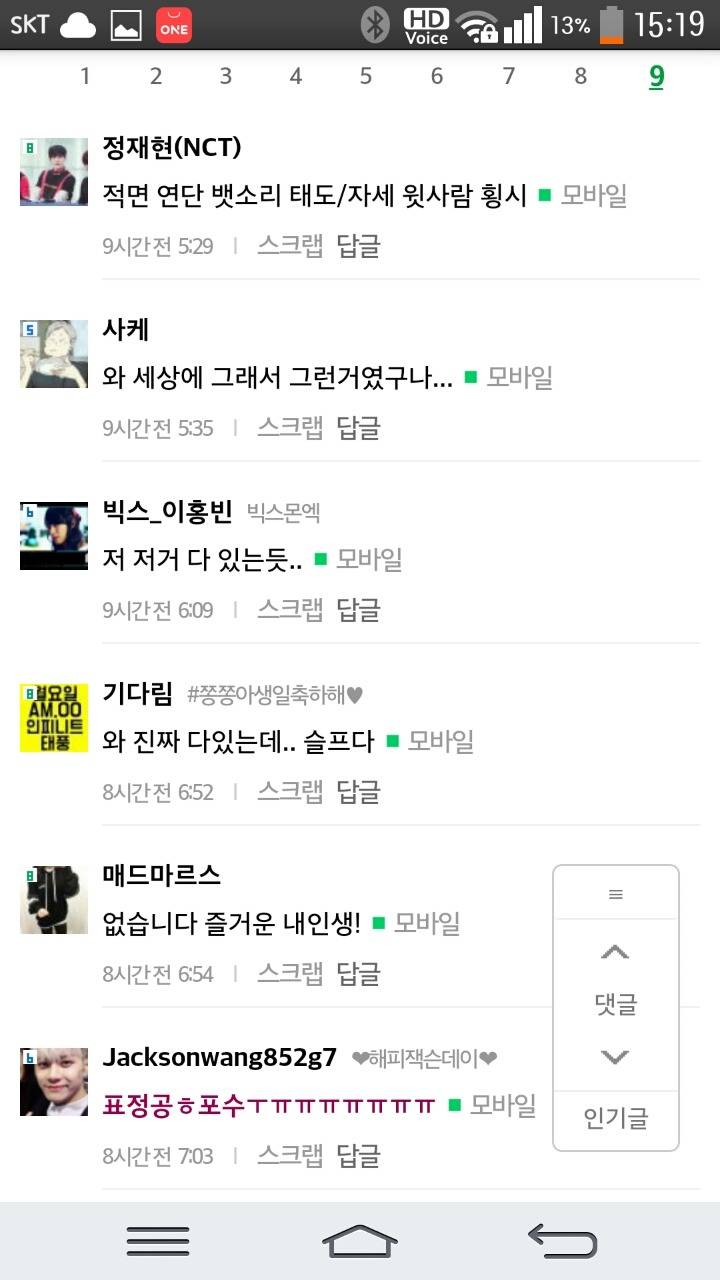Image resolution: width=720 pixels, height=1280 pixels.
Task: Jump down with the 댓글 down chevron
Action: point(614,1058)
